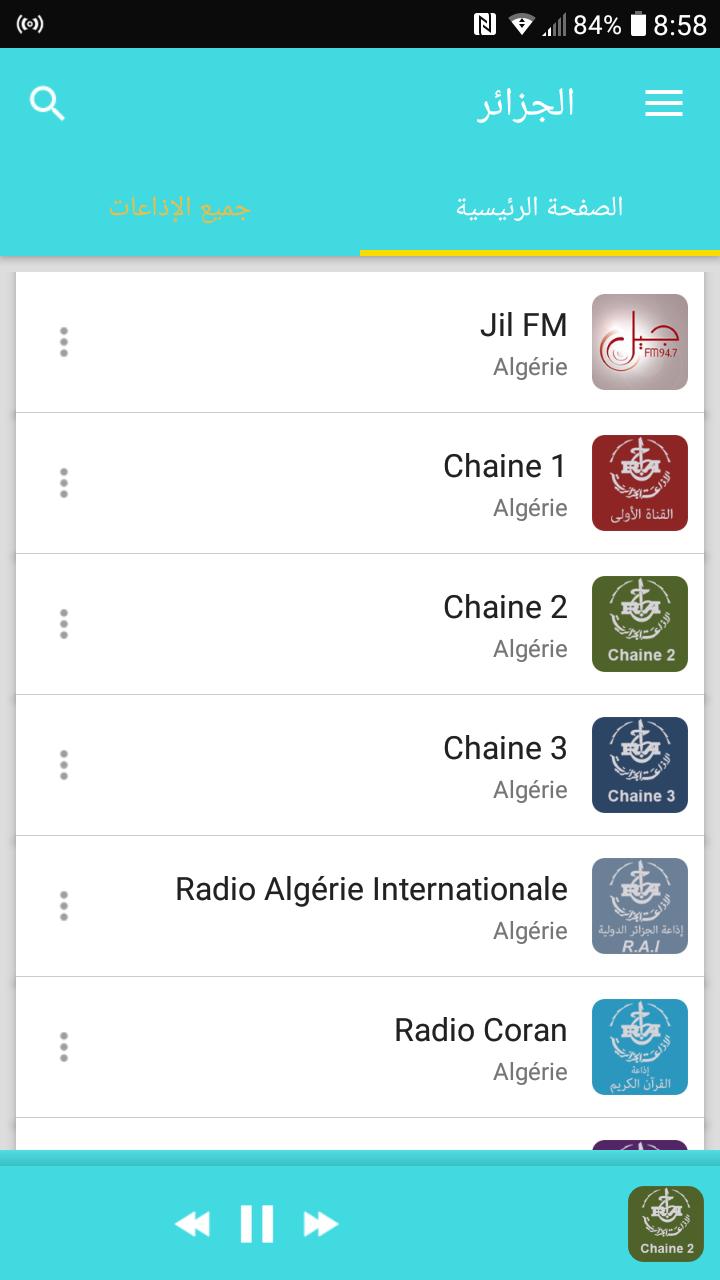720x1280 pixels.
Task: Go back to the previous station
Action: pyautogui.click(x=192, y=1223)
